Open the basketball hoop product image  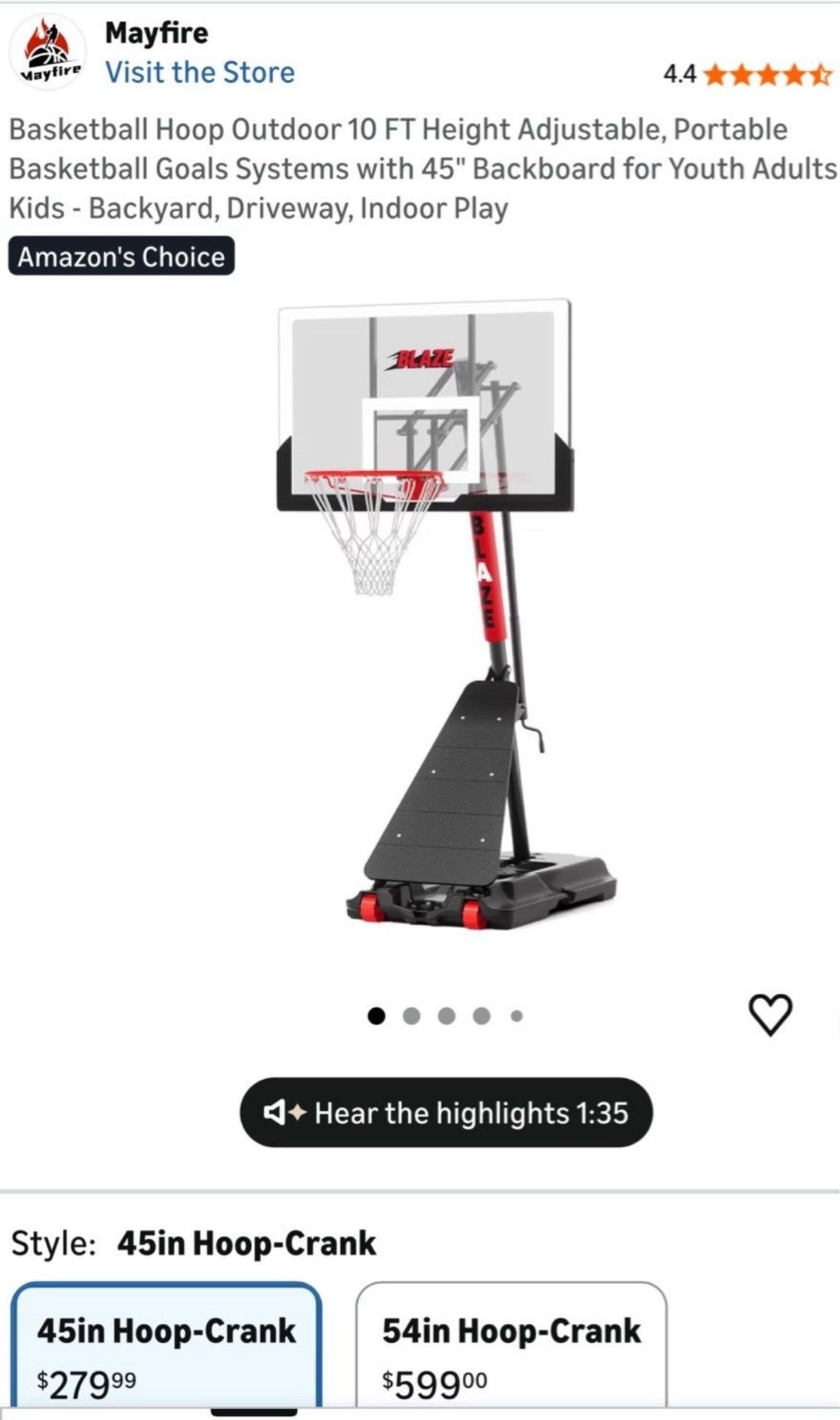pos(446,614)
